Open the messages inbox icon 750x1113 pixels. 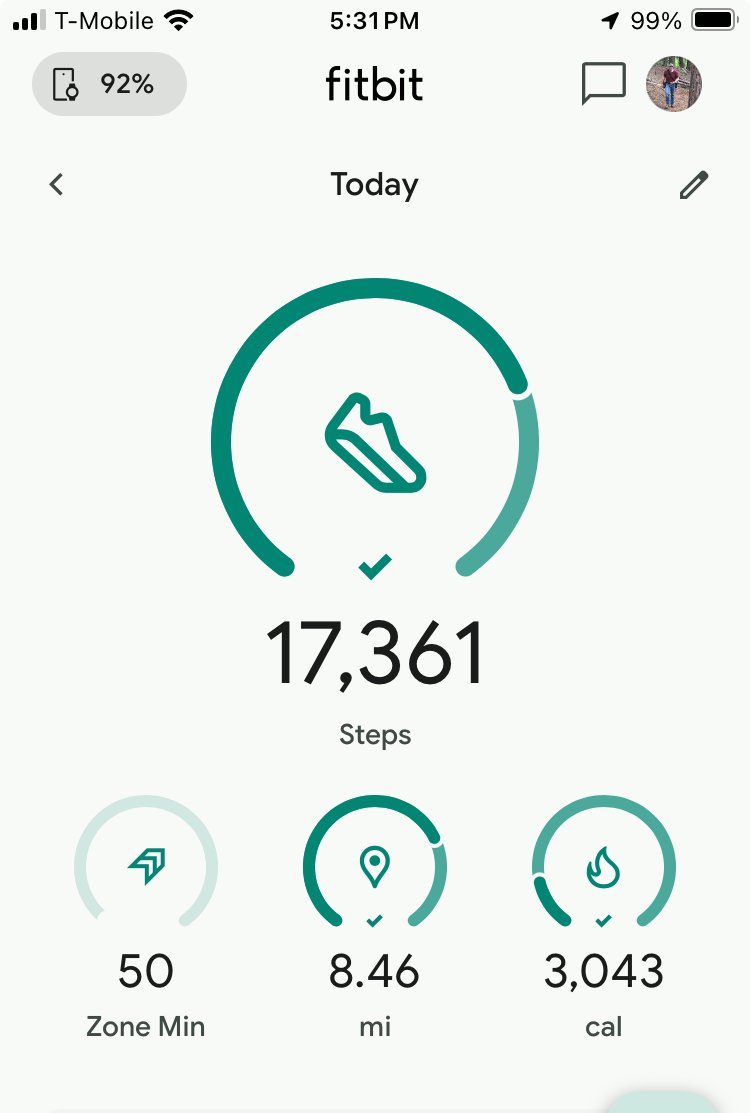click(603, 84)
